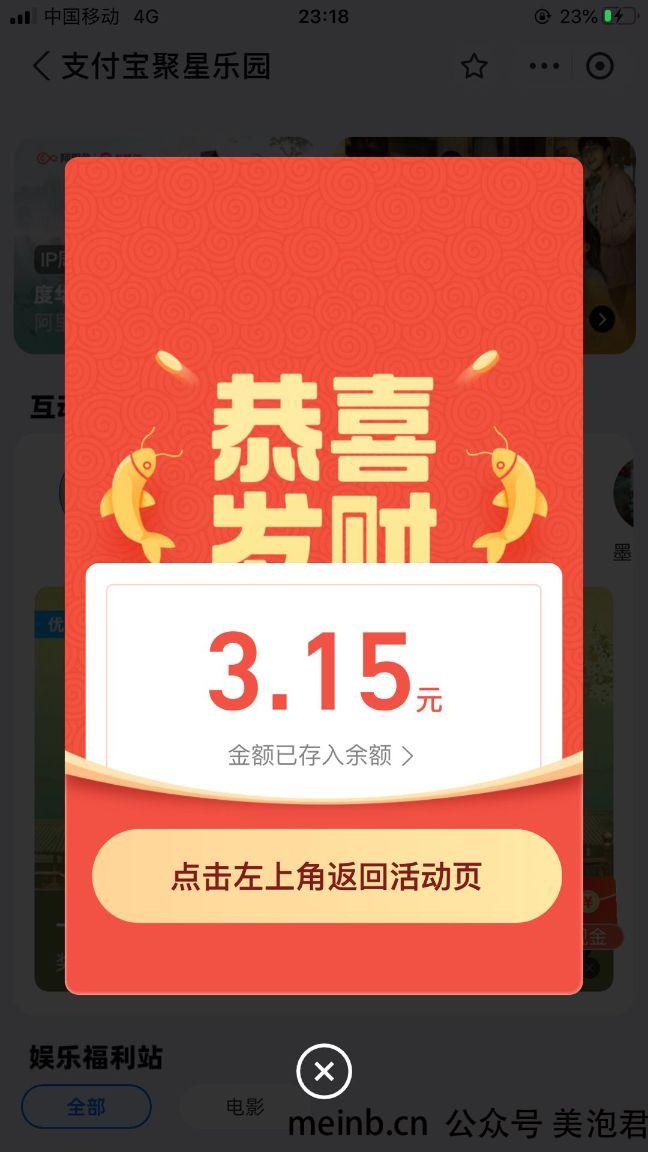Dismiss the red envelope popup
The height and width of the screenshot is (1152, 648).
pos(324,1072)
